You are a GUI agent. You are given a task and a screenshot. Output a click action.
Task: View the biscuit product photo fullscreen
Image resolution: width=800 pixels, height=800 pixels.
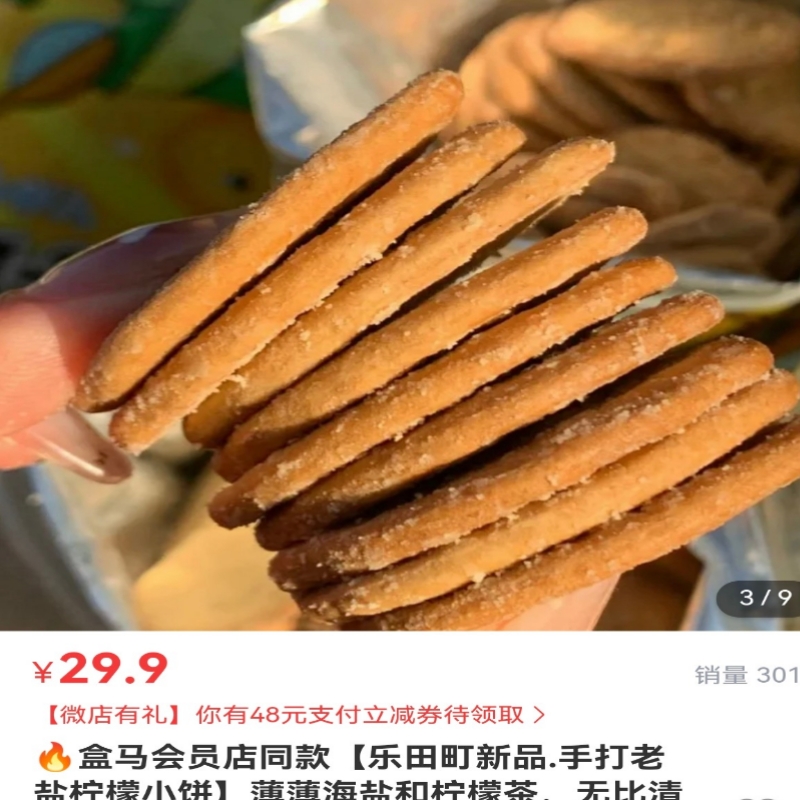click(x=400, y=320)
